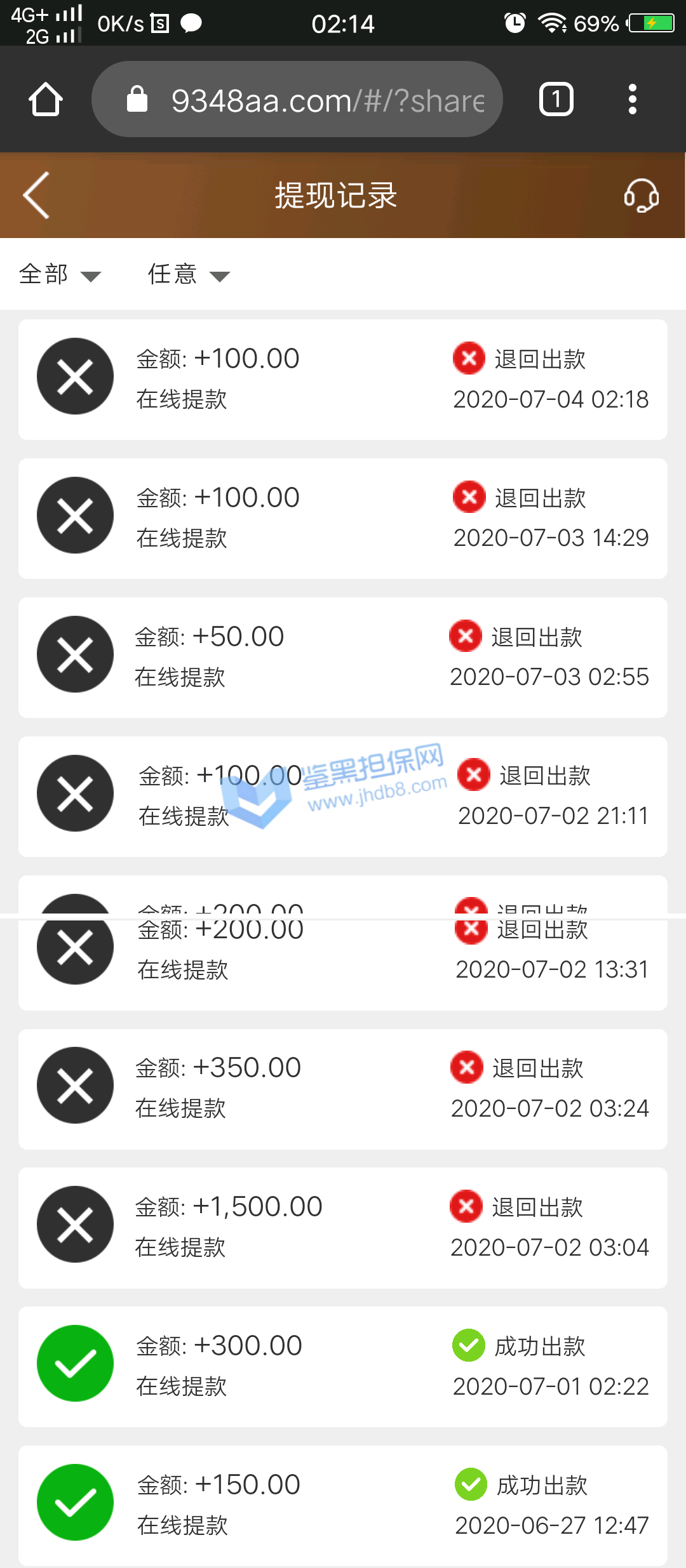This screenshot has width=686, height=1568.
Task: View the successful +300.00 withdrawal
Action: [x=343, y=1366]
